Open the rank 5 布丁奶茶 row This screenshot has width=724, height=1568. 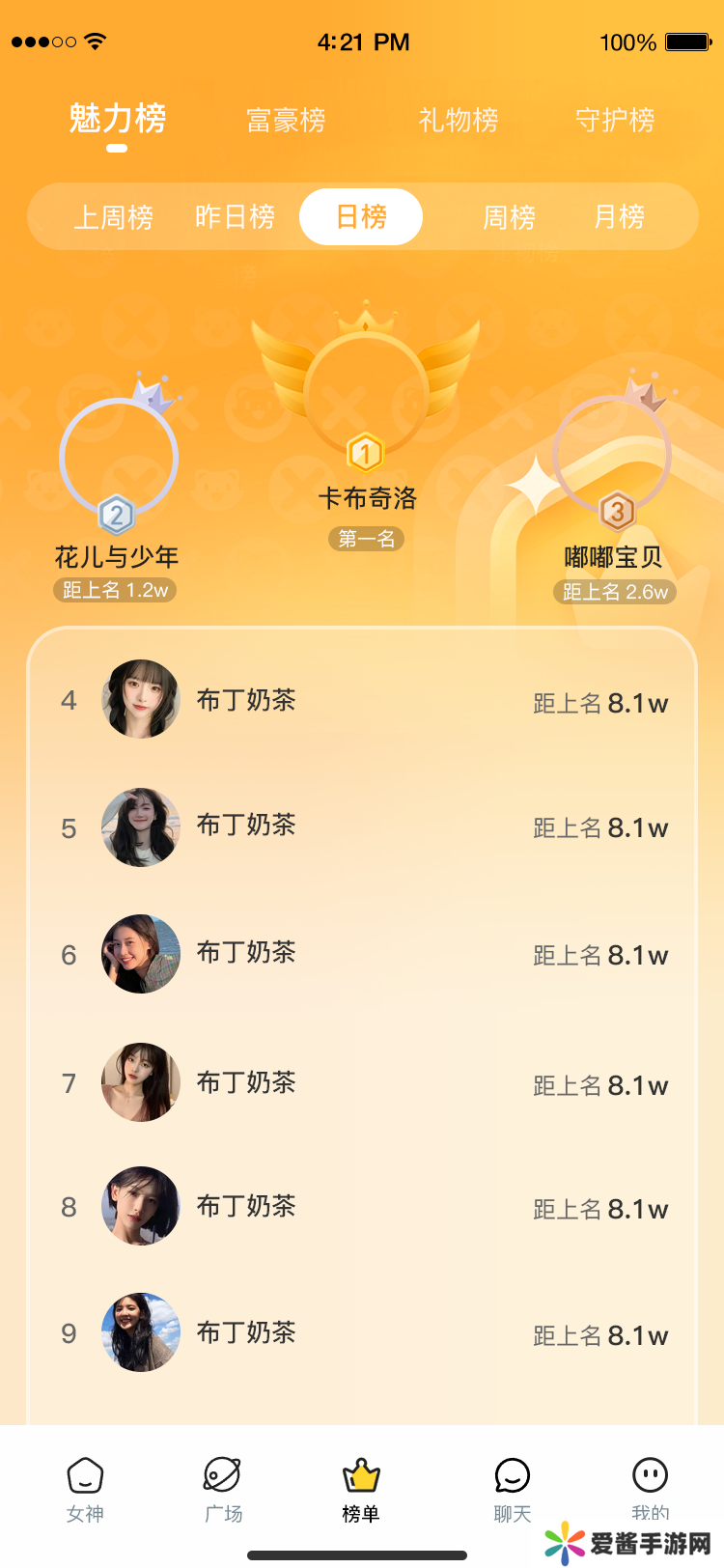362,827
